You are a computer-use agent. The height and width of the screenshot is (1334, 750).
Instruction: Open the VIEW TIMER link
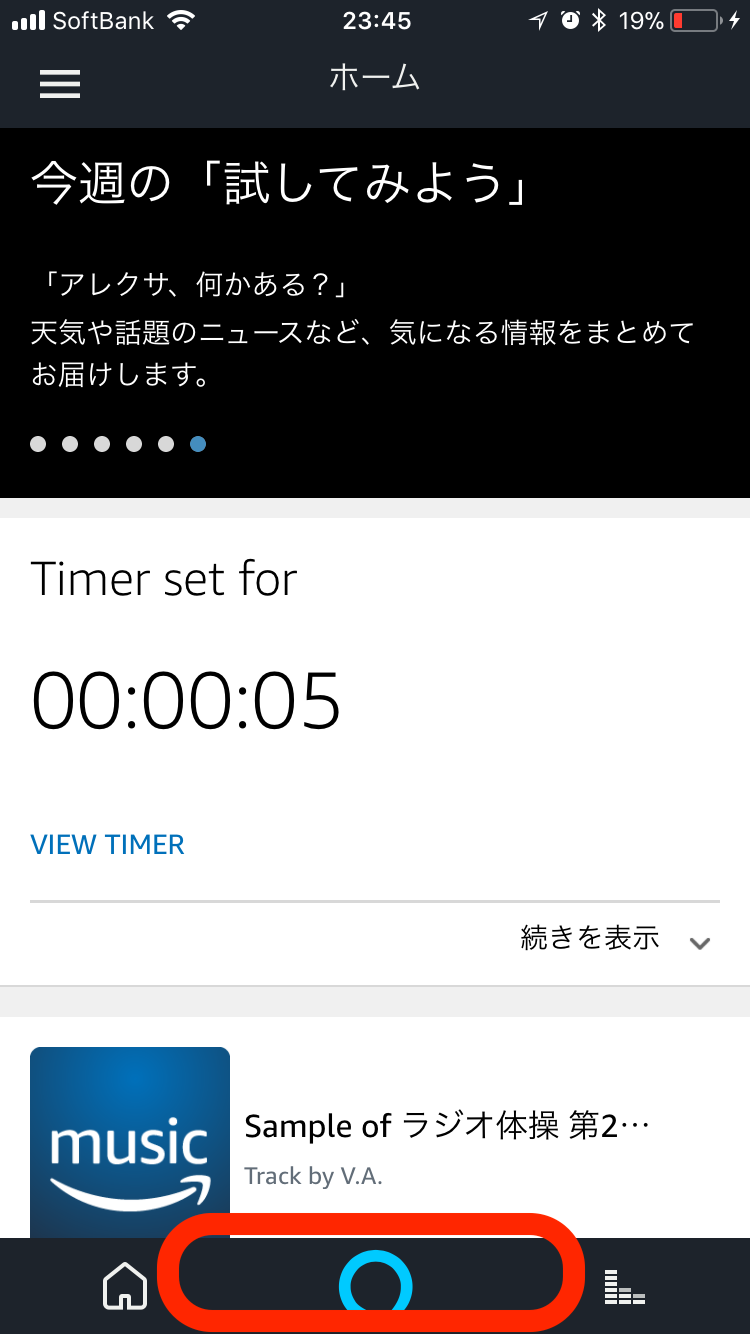[108, 845]
